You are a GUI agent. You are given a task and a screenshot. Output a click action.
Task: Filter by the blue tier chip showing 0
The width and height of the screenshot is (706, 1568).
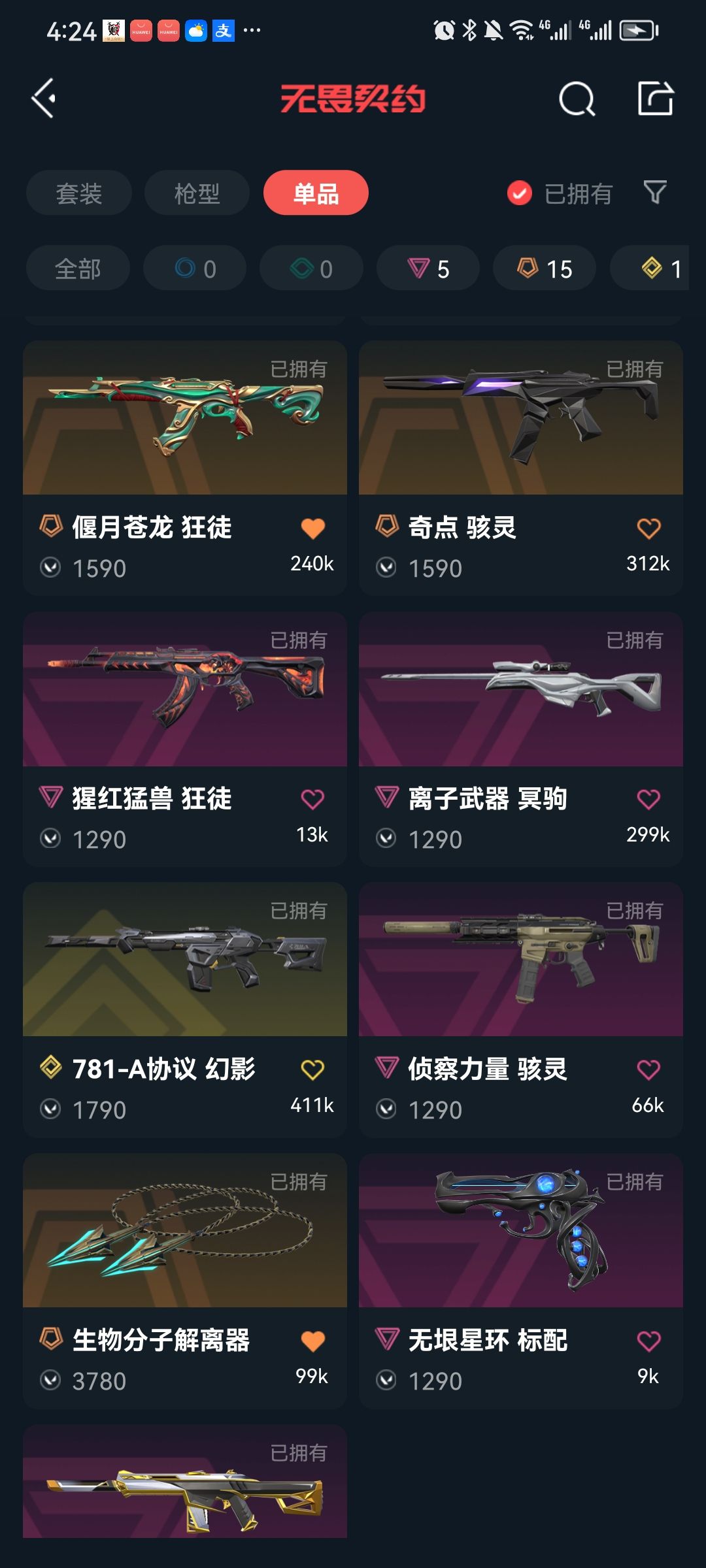coord(195,269)
